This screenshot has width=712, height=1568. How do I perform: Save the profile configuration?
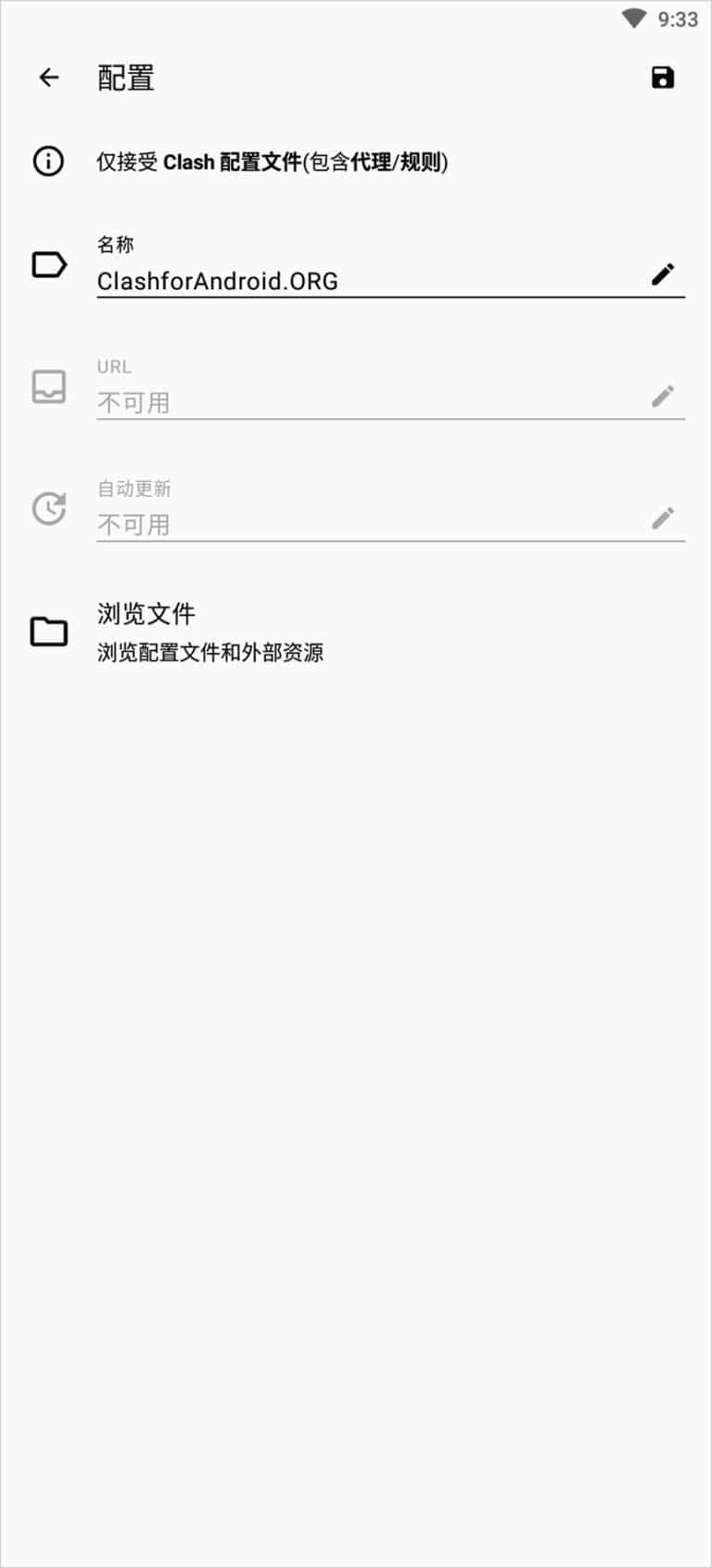pyautogui.click(x=663, y=78)
